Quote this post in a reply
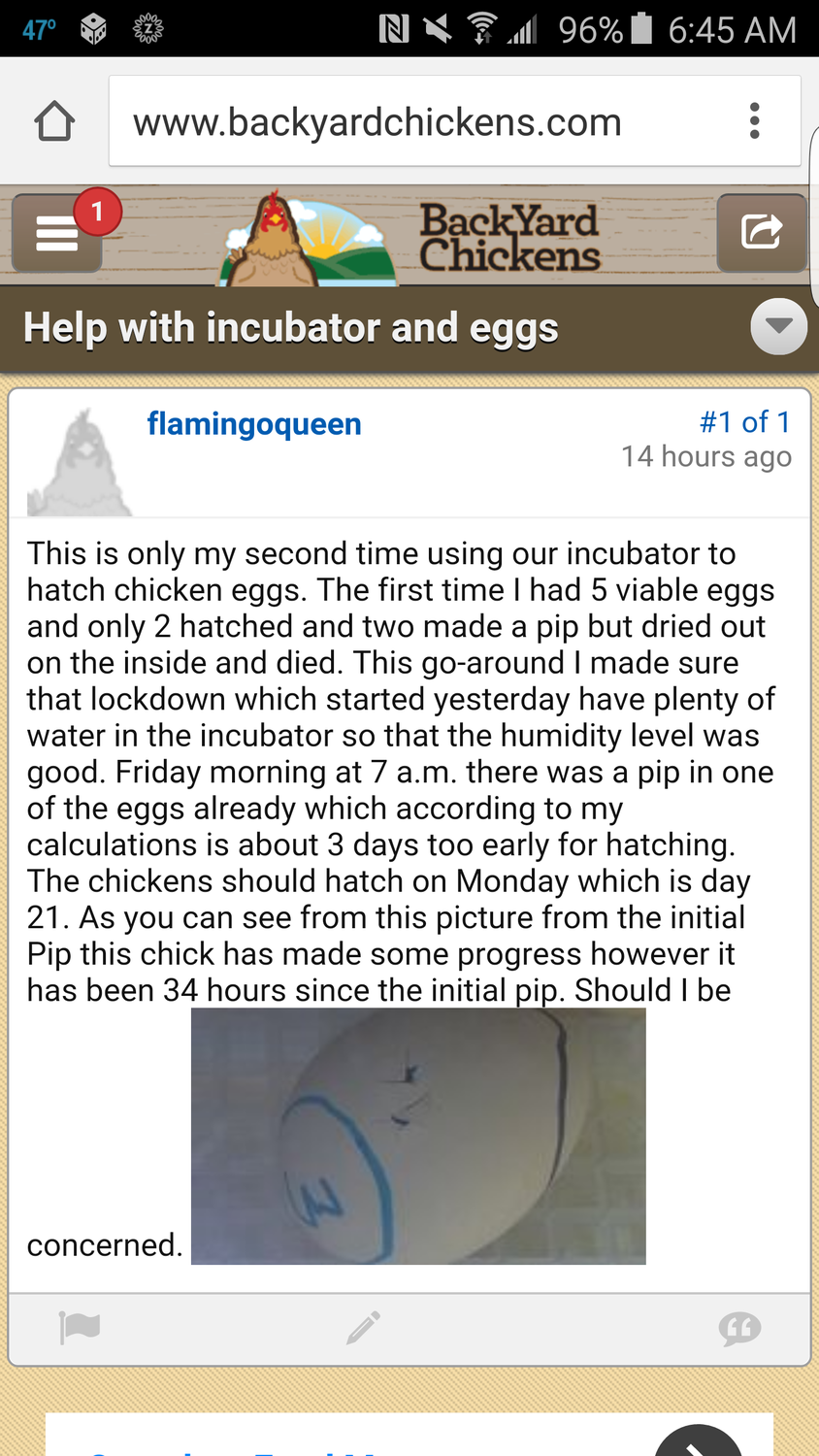 point(739,1328)
